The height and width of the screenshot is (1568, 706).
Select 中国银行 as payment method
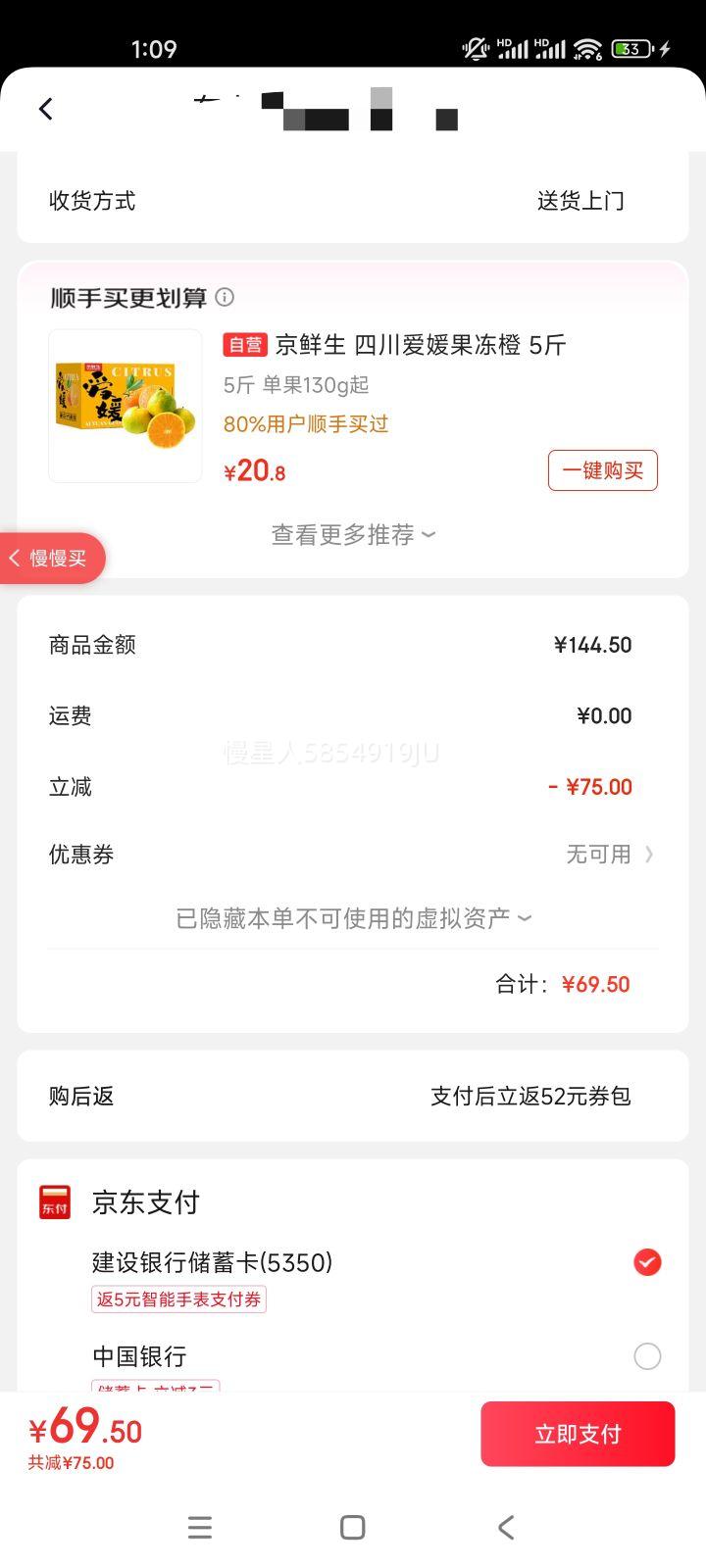coord(646,1356)
